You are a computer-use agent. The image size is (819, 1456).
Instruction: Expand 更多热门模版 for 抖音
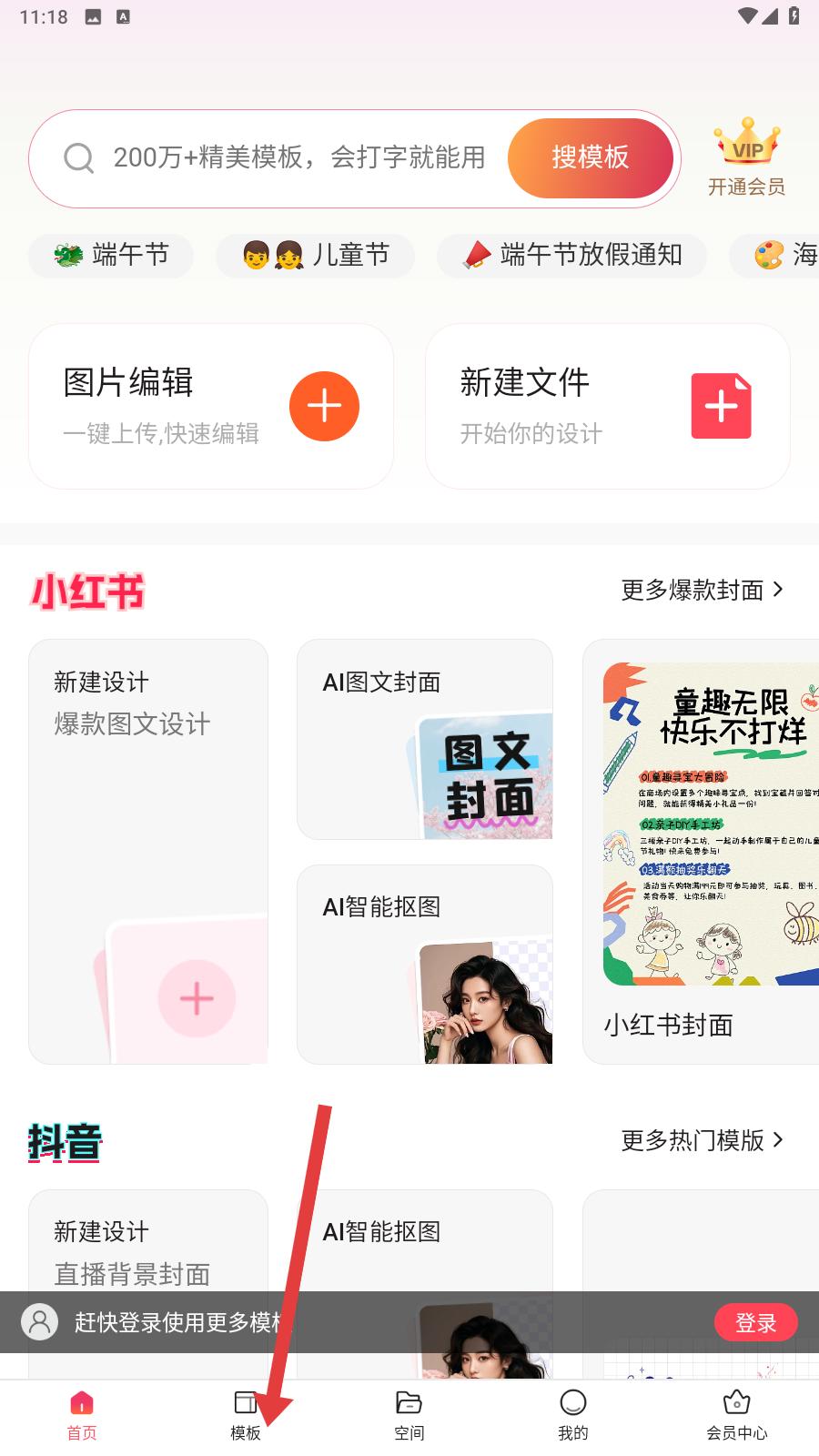coord(701,1140)
